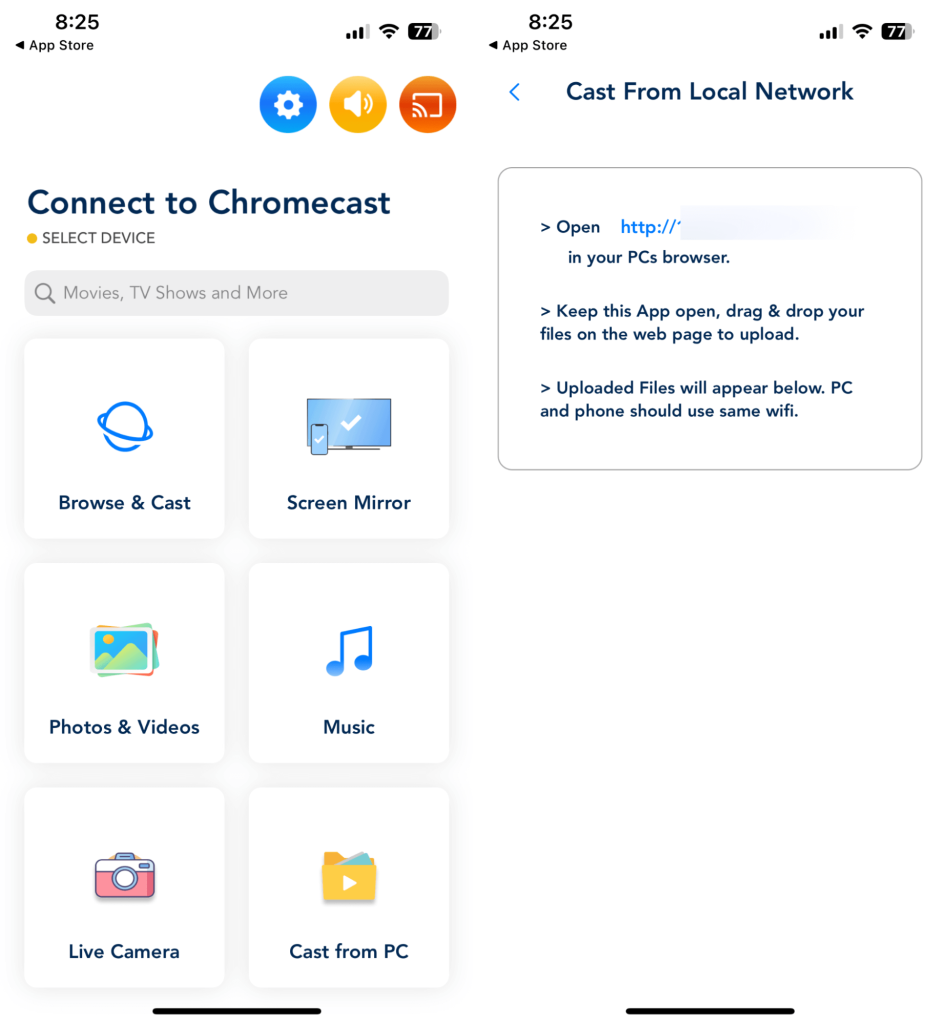Tap the http link for PC browser
This screenshot has width=947, height=1024.
coord(650,227)
